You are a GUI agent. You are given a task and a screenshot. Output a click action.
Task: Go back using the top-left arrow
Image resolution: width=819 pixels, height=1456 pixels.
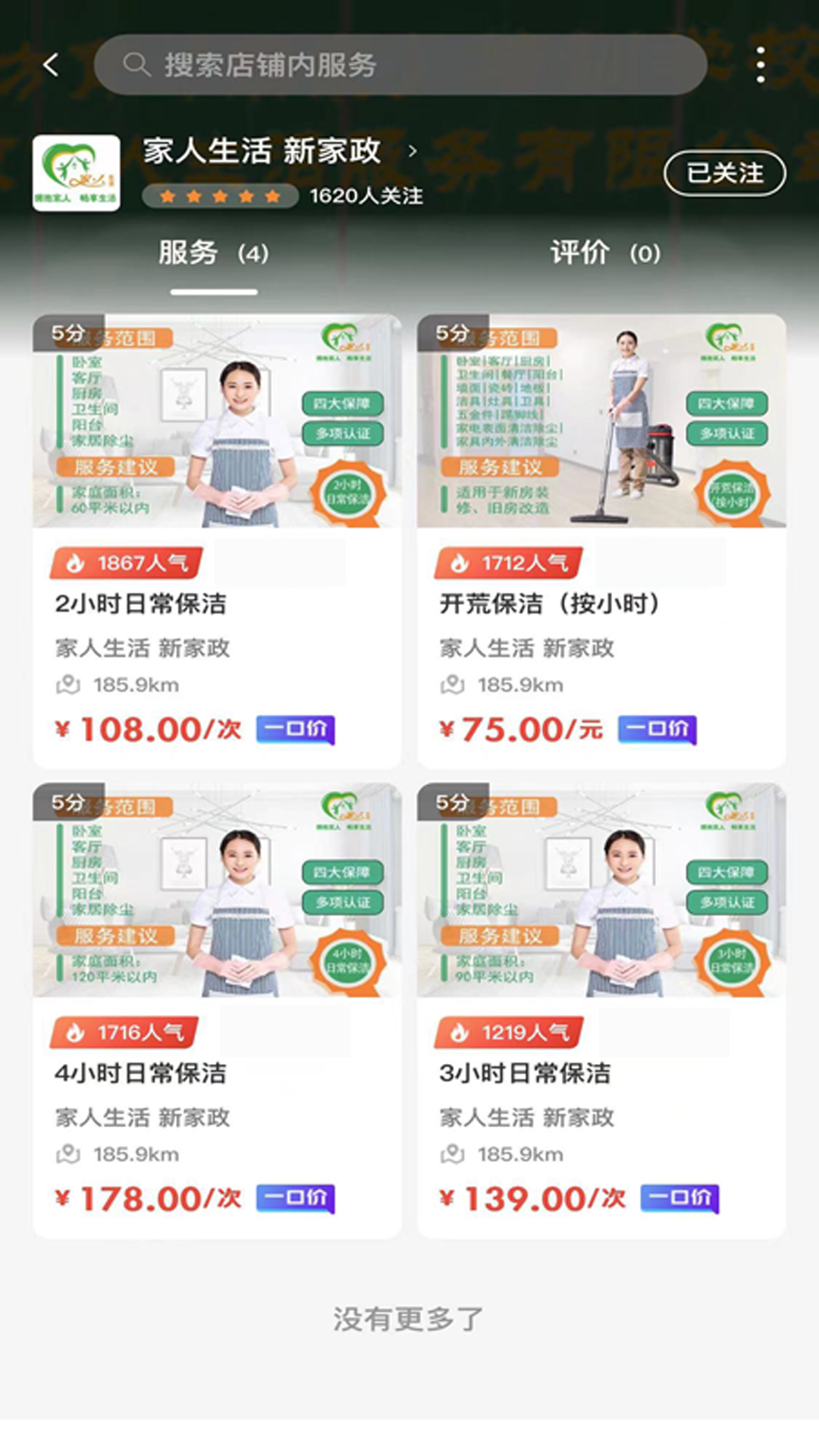[x=51, y=65]
